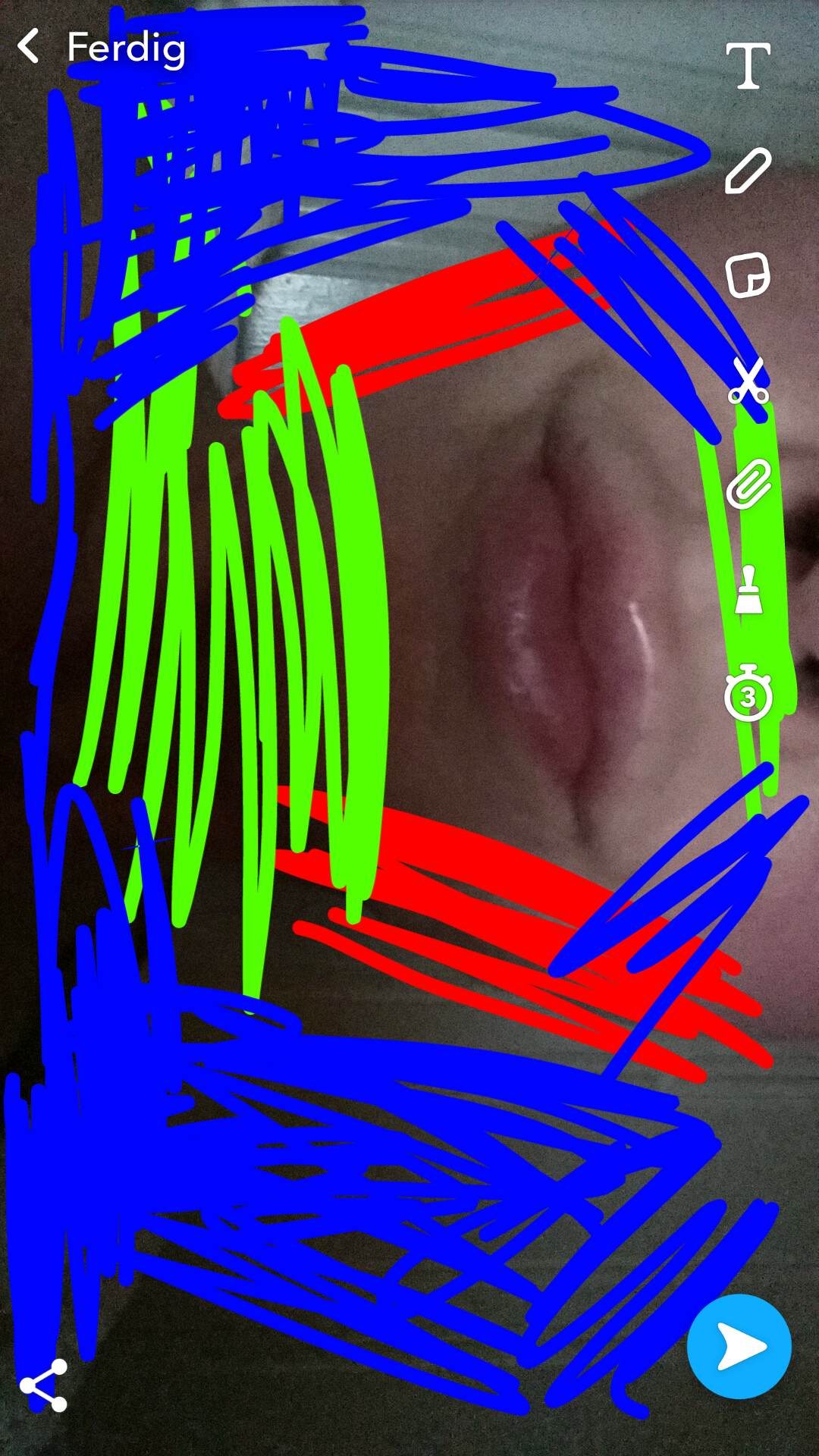Screen dimensions: 819x1456
Task: Go back with the Ferdig arrow
Action: click(x=29, y=46)
